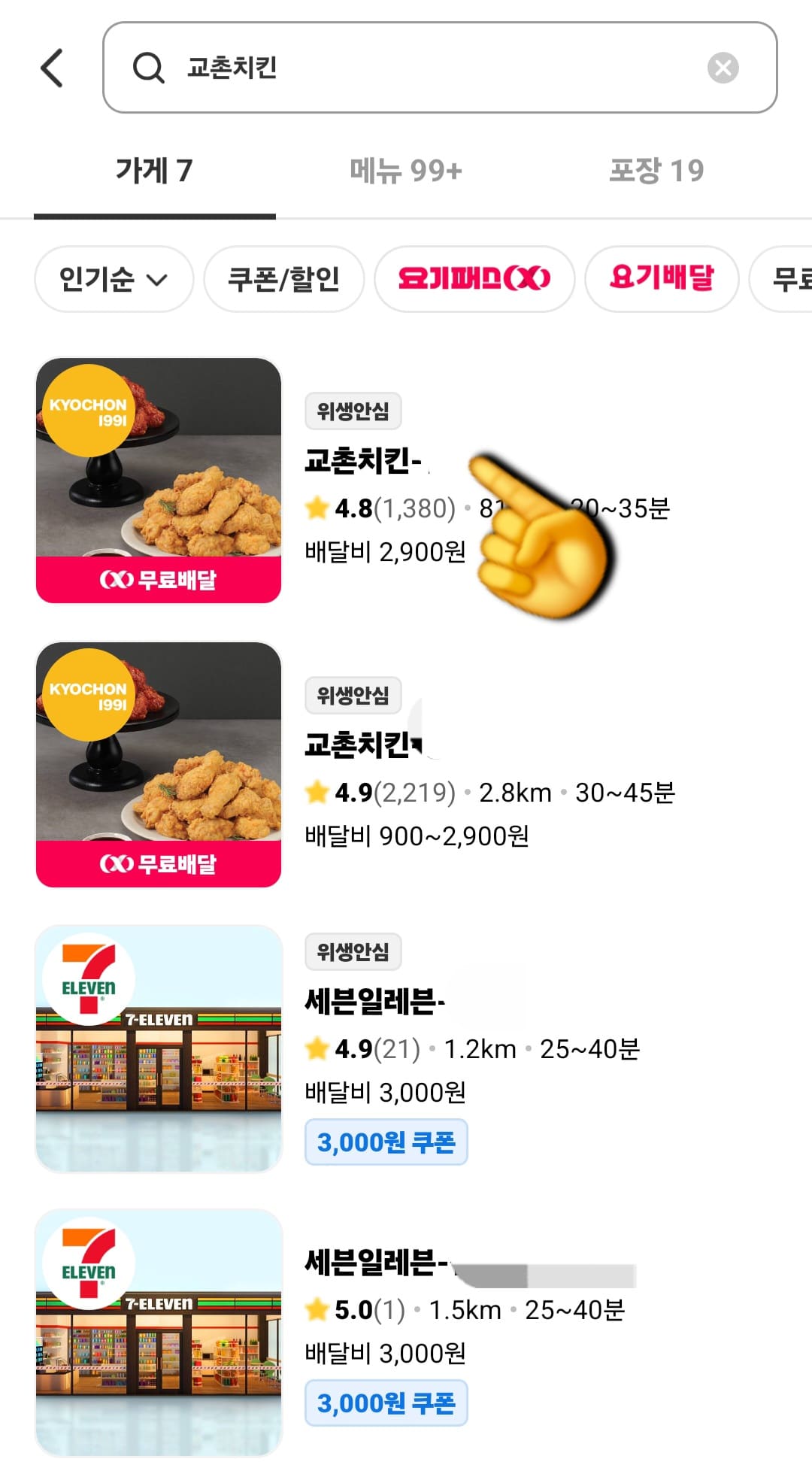Enable the 쿠폰/할인 filter
This screenshot has height=1474, width=812.
(283, 278)
